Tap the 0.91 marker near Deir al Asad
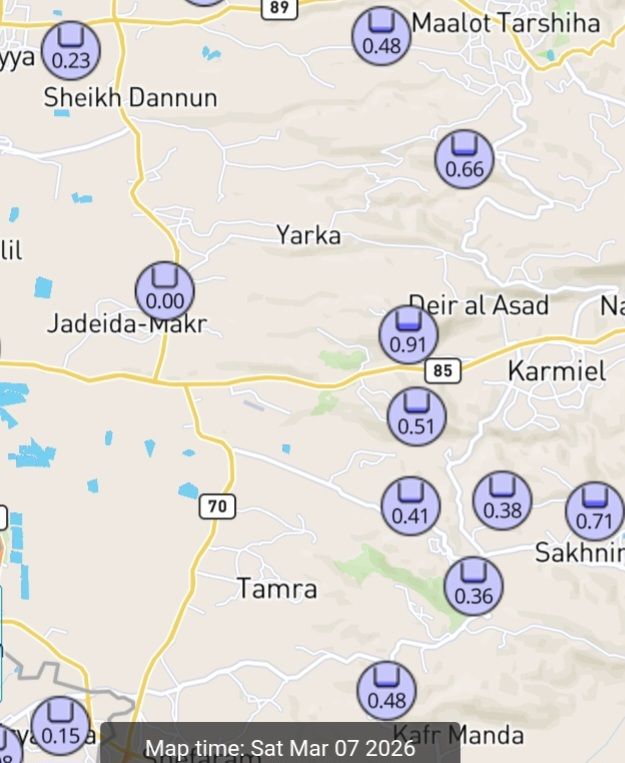 [x=408, y=334]
